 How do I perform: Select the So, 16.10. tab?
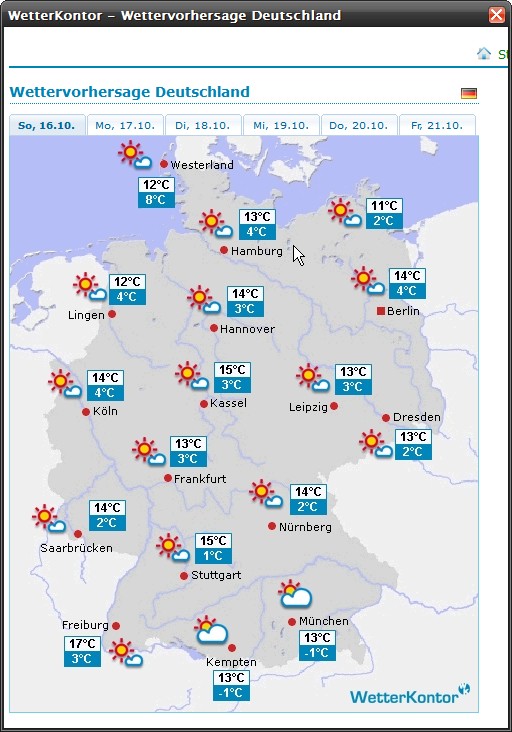[x=47, y=125]
